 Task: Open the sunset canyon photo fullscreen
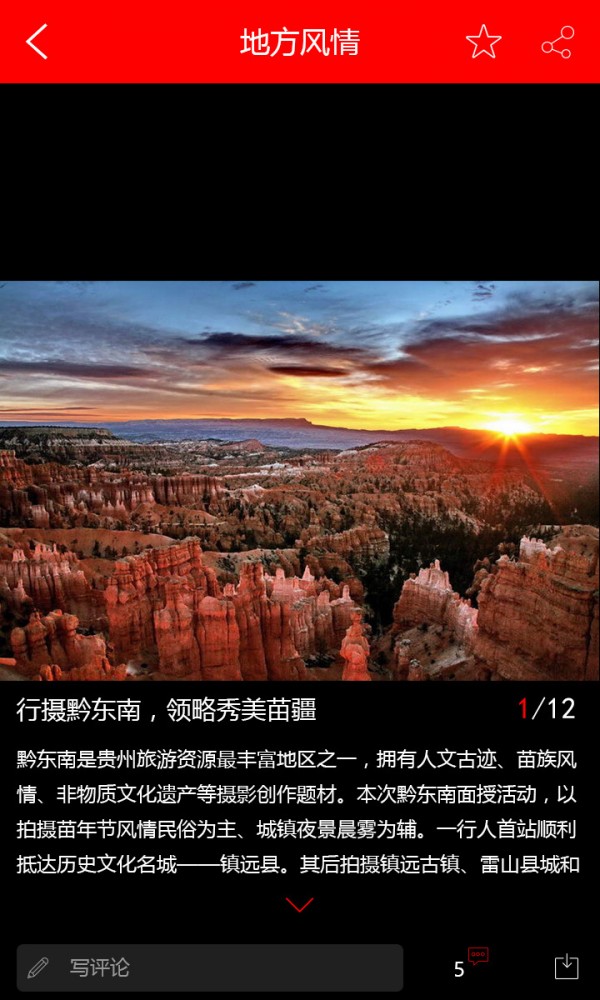pos(300,480)
